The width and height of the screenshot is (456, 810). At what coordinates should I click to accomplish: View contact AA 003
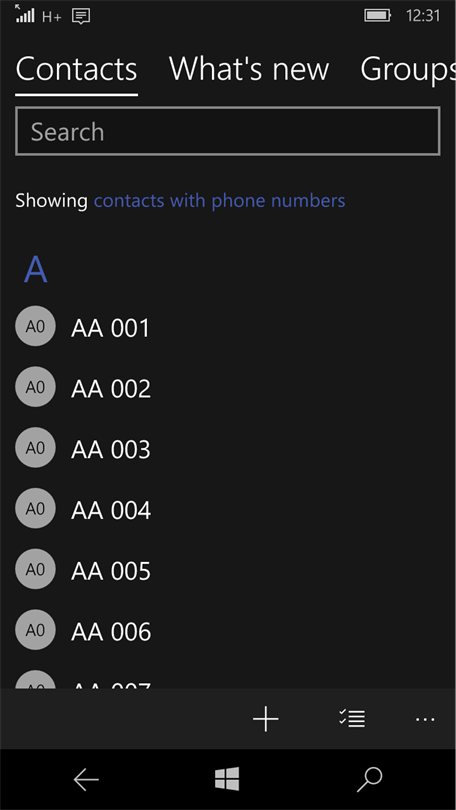[x=228, y=449]
